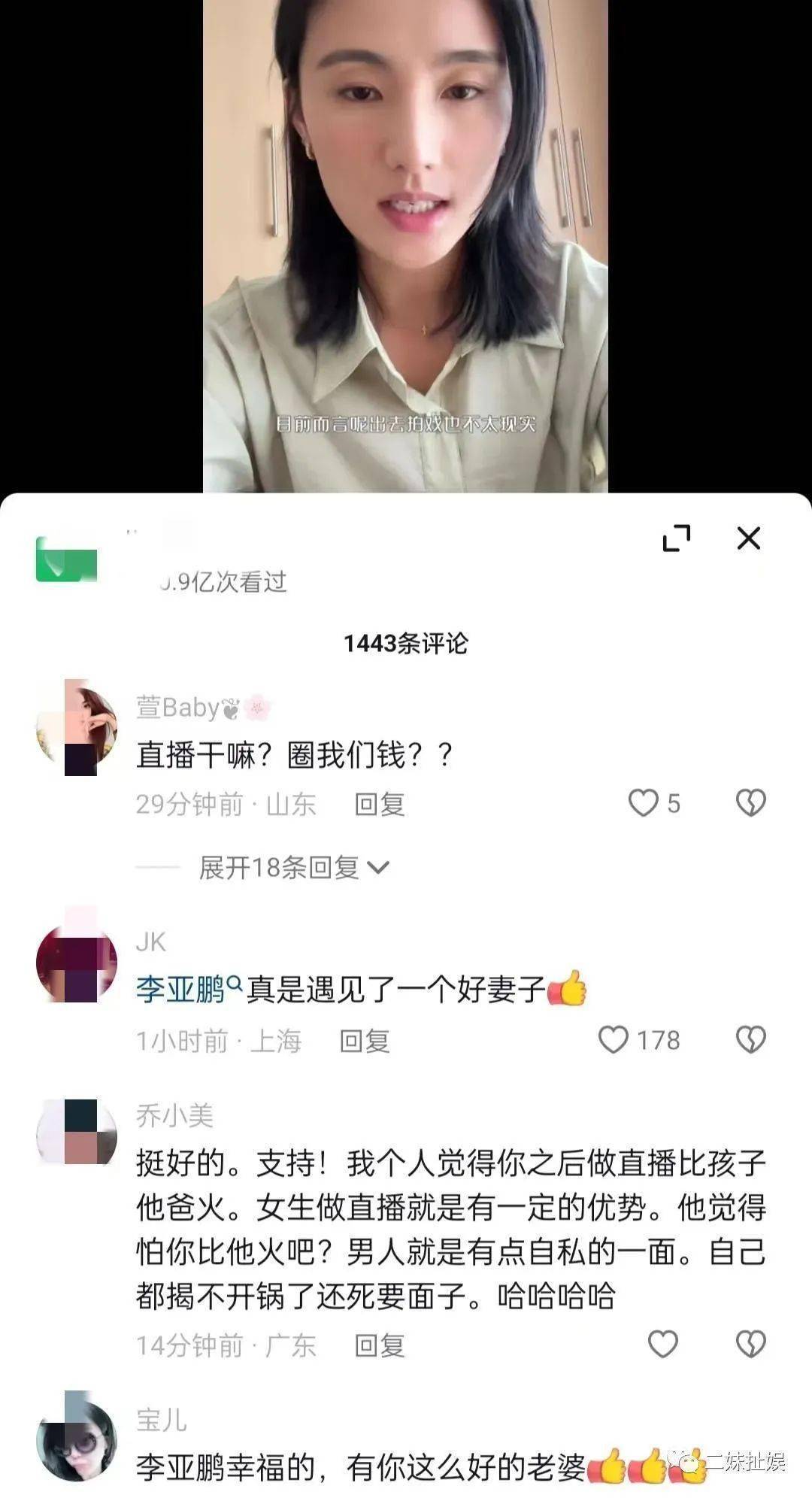The width and height of the screenshot is (812, 1498).
Task: Expand comments panel to full screen
Action: point(676,538)
